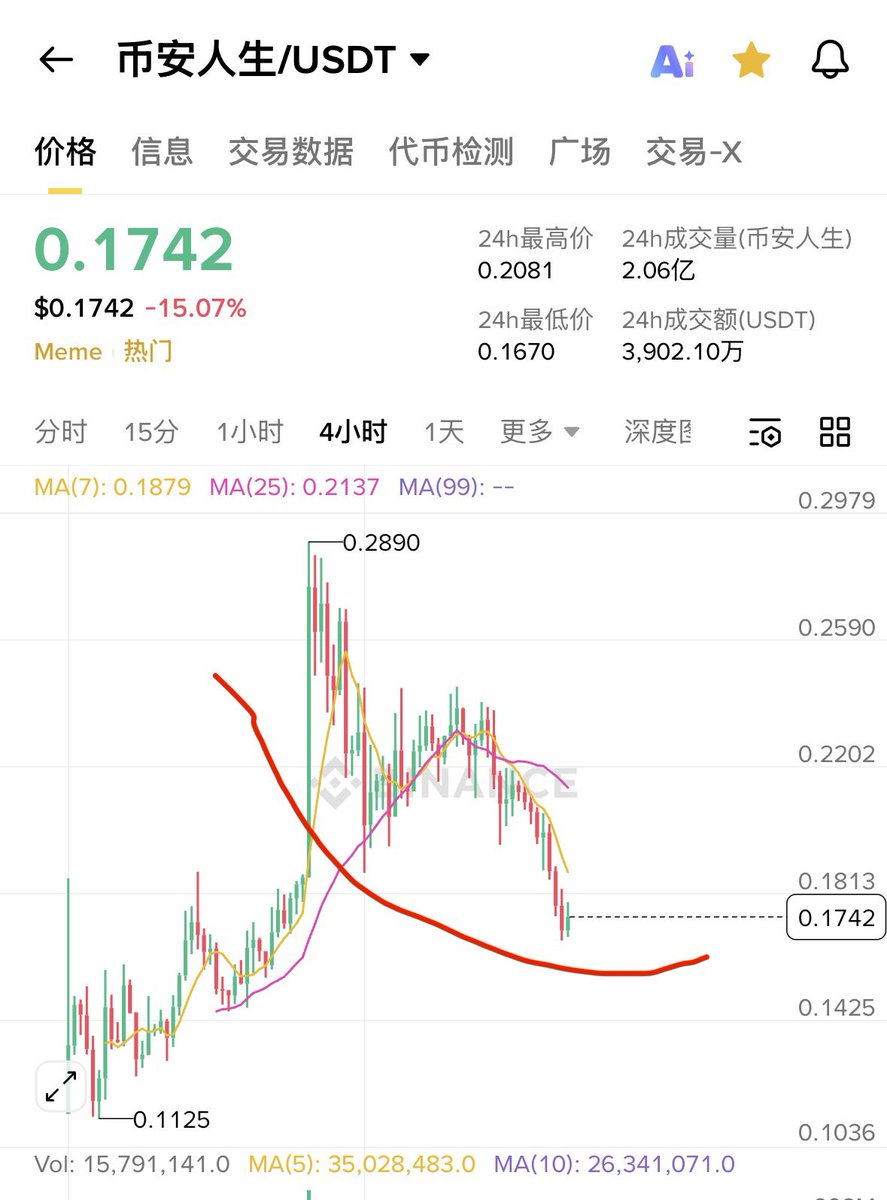
Task: Open the 代币检测 tab
Action: 451,152
